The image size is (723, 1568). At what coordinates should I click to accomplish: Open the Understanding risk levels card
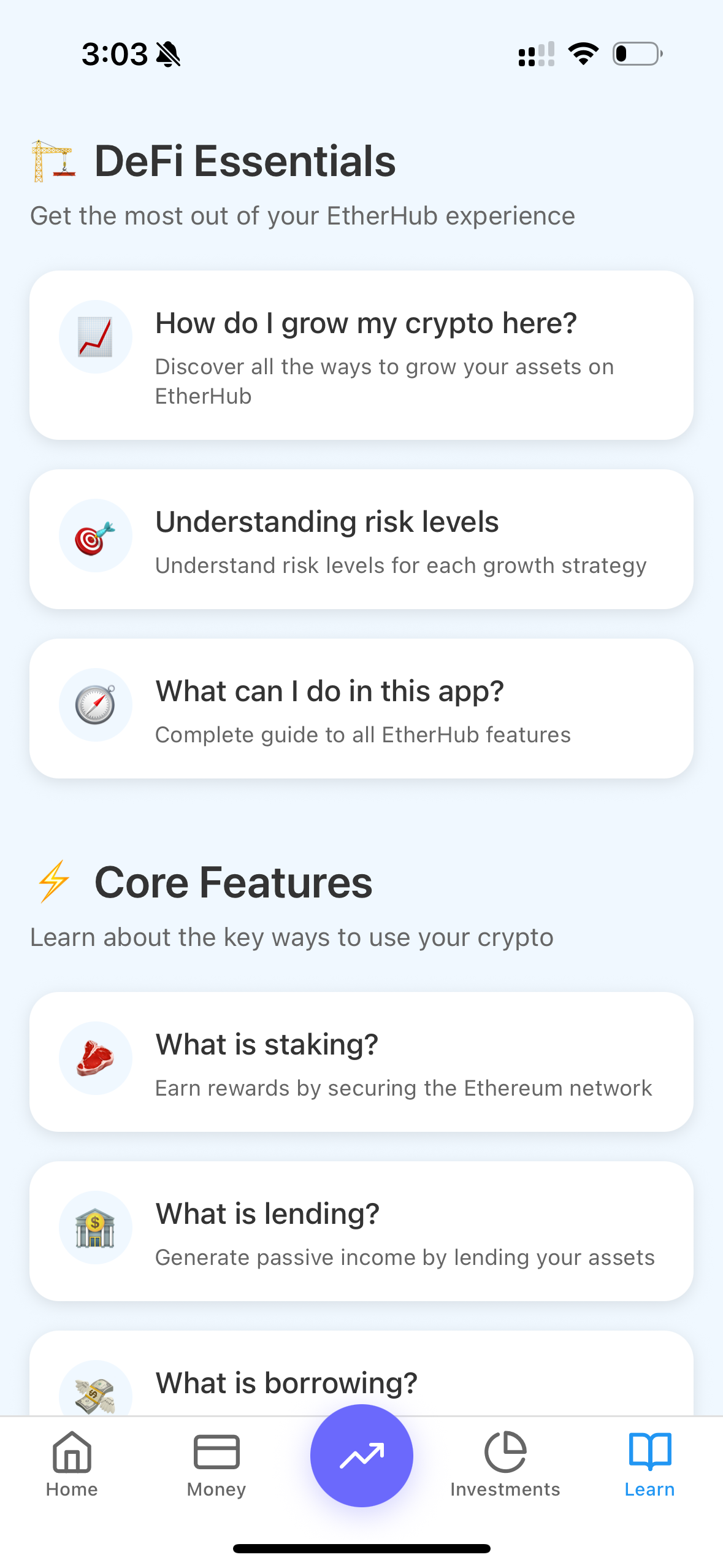coord(361,539)
